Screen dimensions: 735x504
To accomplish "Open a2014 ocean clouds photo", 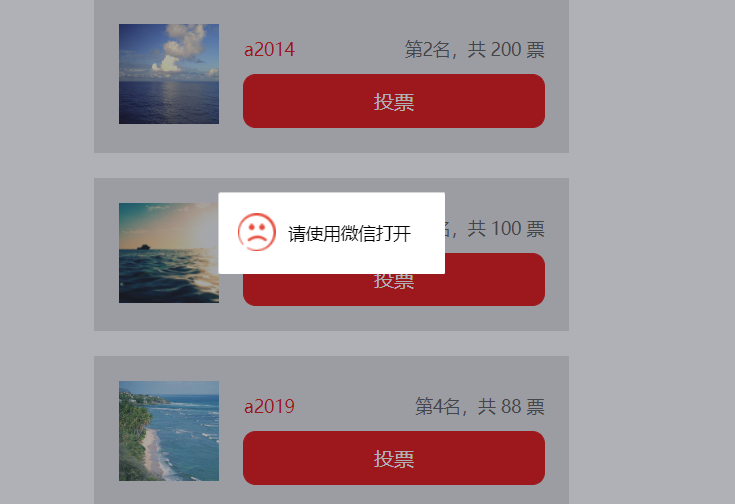I will 168,74.
